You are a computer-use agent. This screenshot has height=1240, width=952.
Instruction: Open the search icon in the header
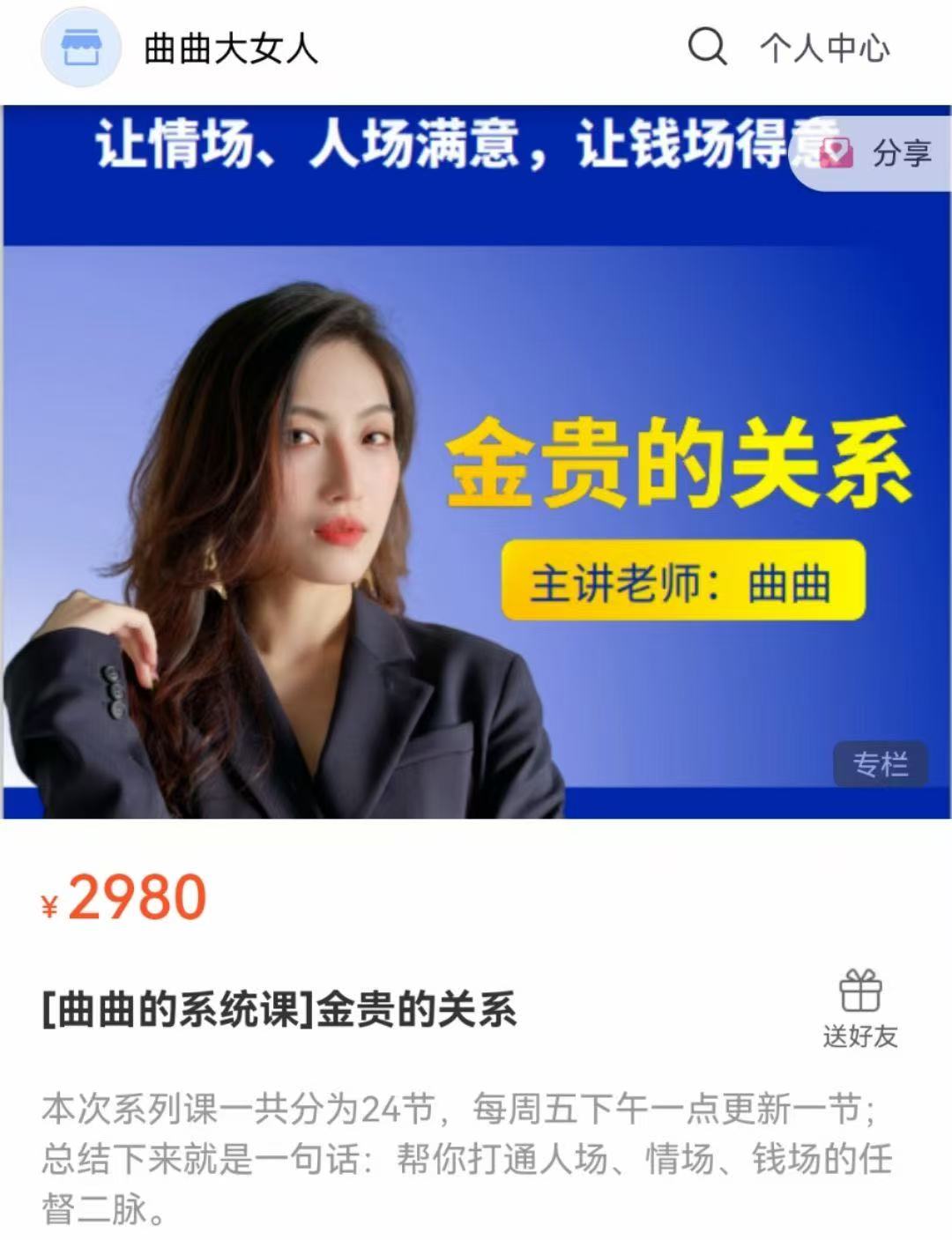point(707,46)
